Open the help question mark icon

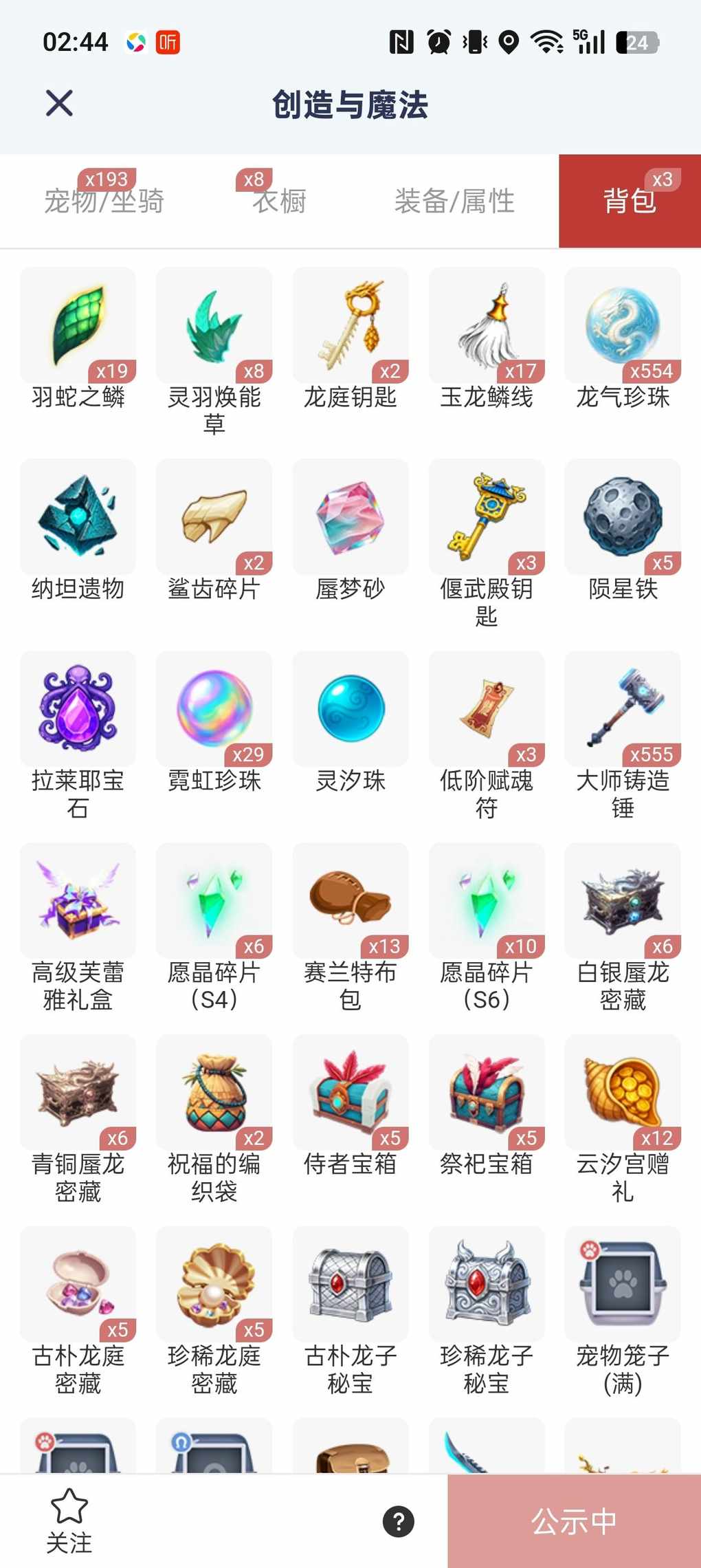(399, 1521)
